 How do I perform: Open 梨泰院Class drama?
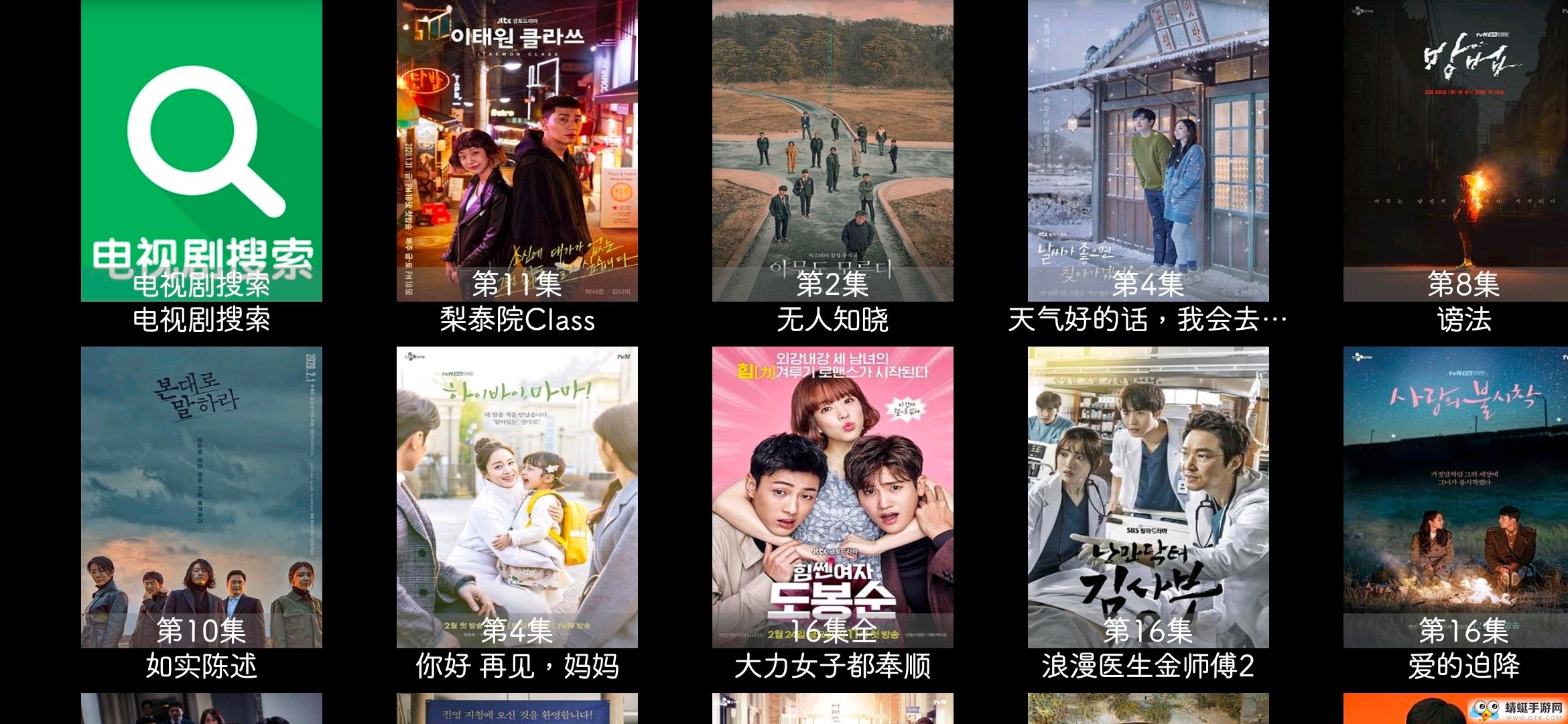(x=517, y=151)
